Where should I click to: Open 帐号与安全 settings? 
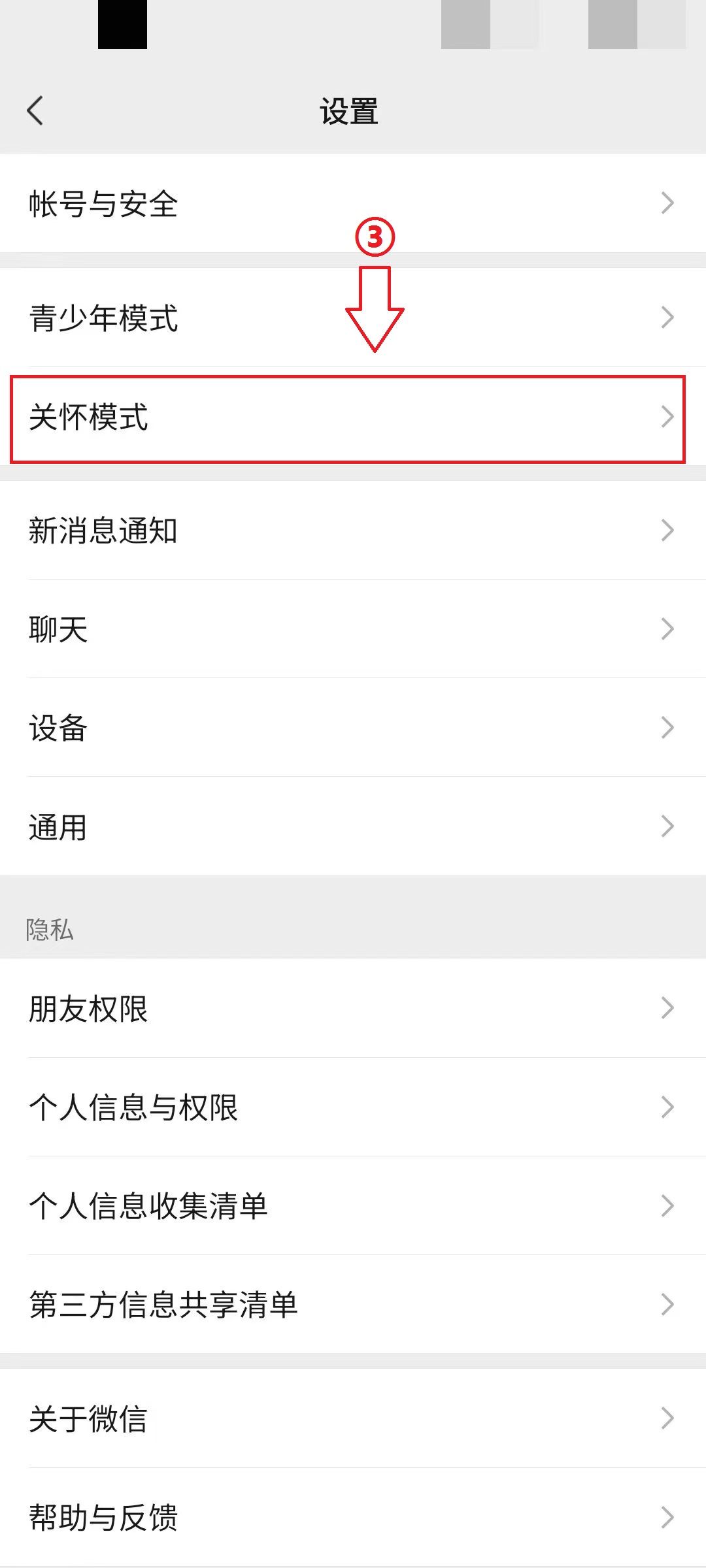pyautogui.click(x=353, y=203)
